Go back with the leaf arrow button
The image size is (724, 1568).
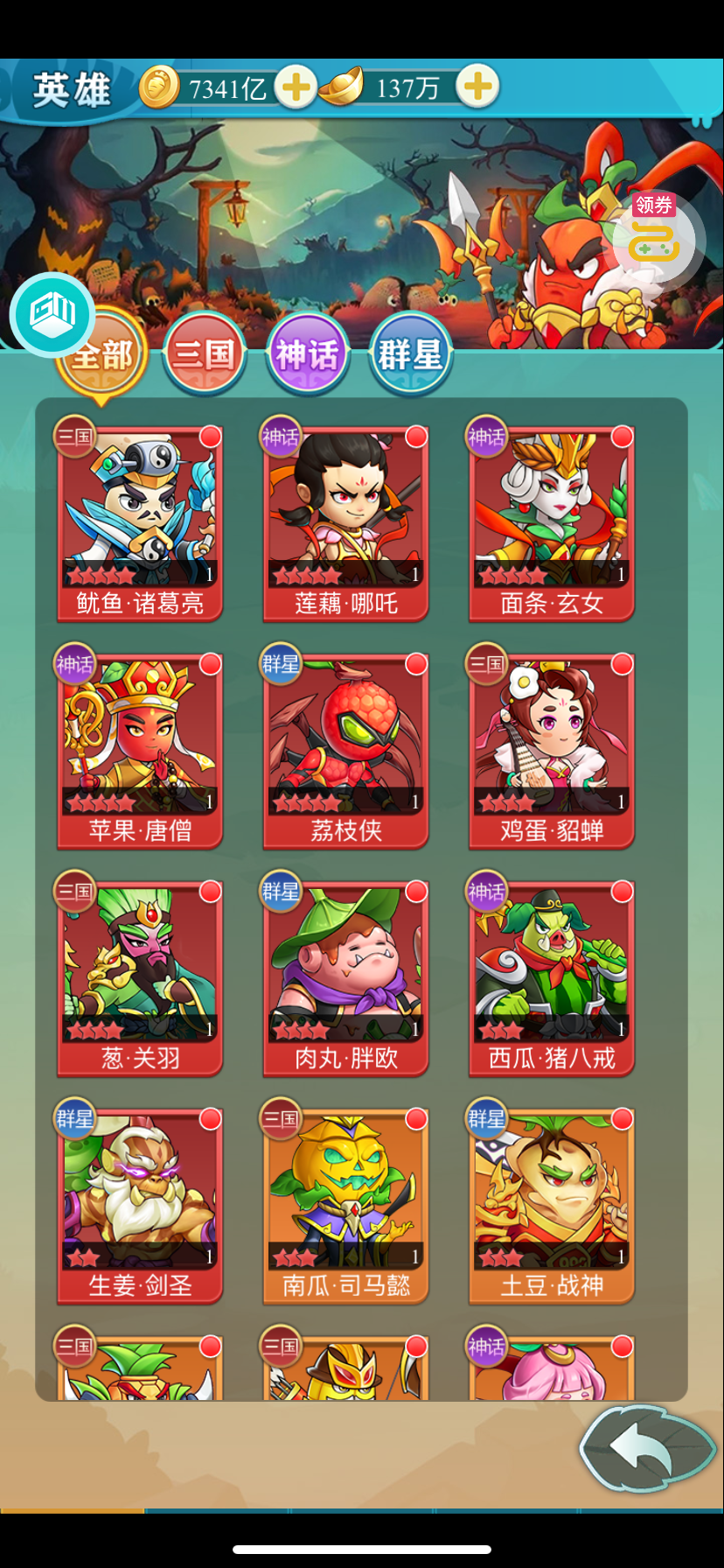pyautogui.click(x=645, y=1448)
